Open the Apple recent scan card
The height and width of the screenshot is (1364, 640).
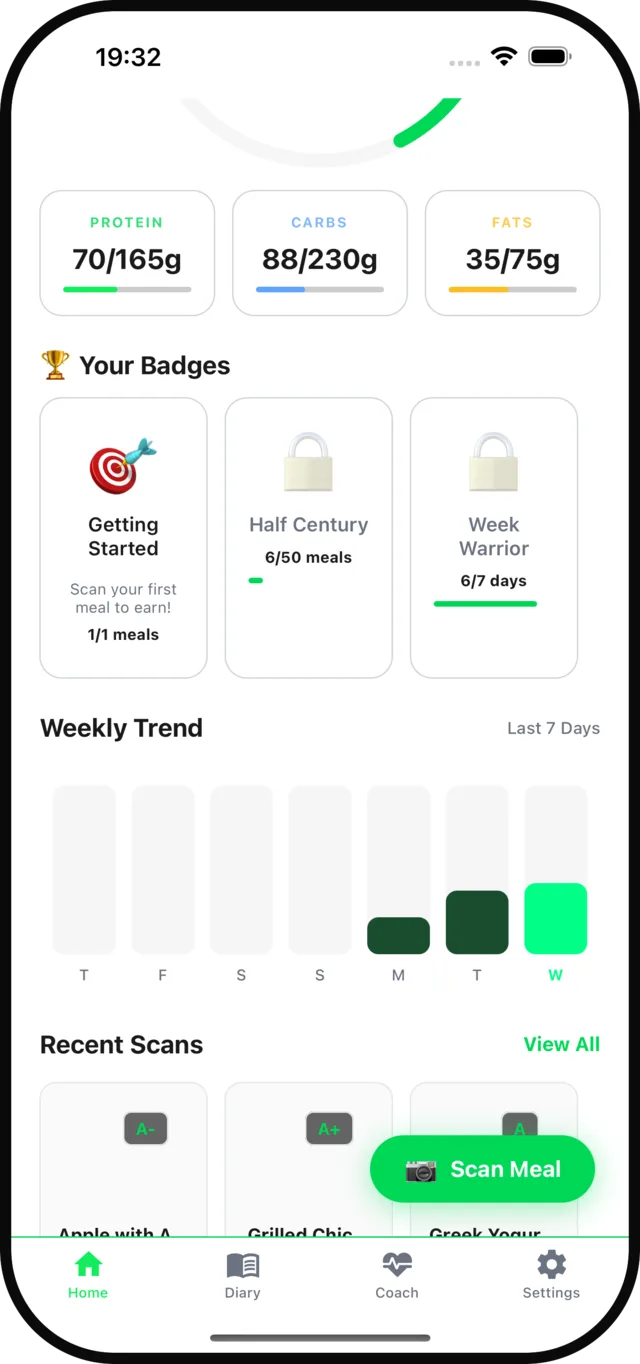coord(123,1160)
